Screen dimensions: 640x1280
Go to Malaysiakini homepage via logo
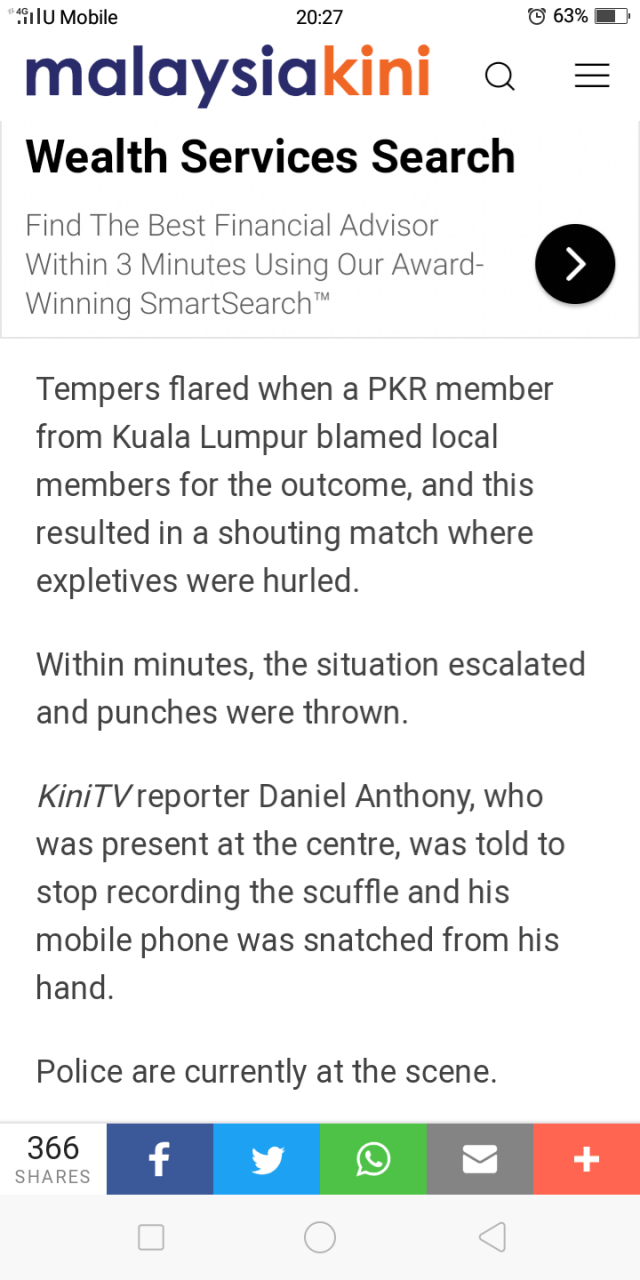coord(228,74)
